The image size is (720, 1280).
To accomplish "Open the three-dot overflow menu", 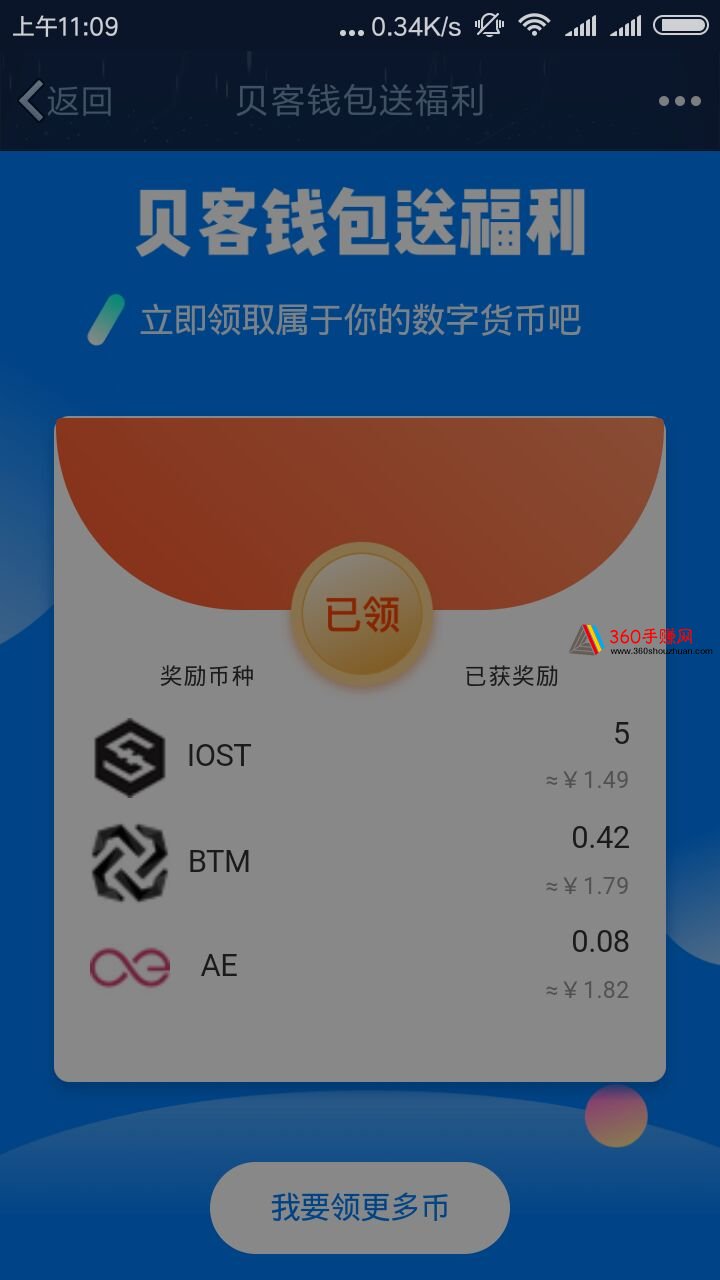I will (679, 101).
